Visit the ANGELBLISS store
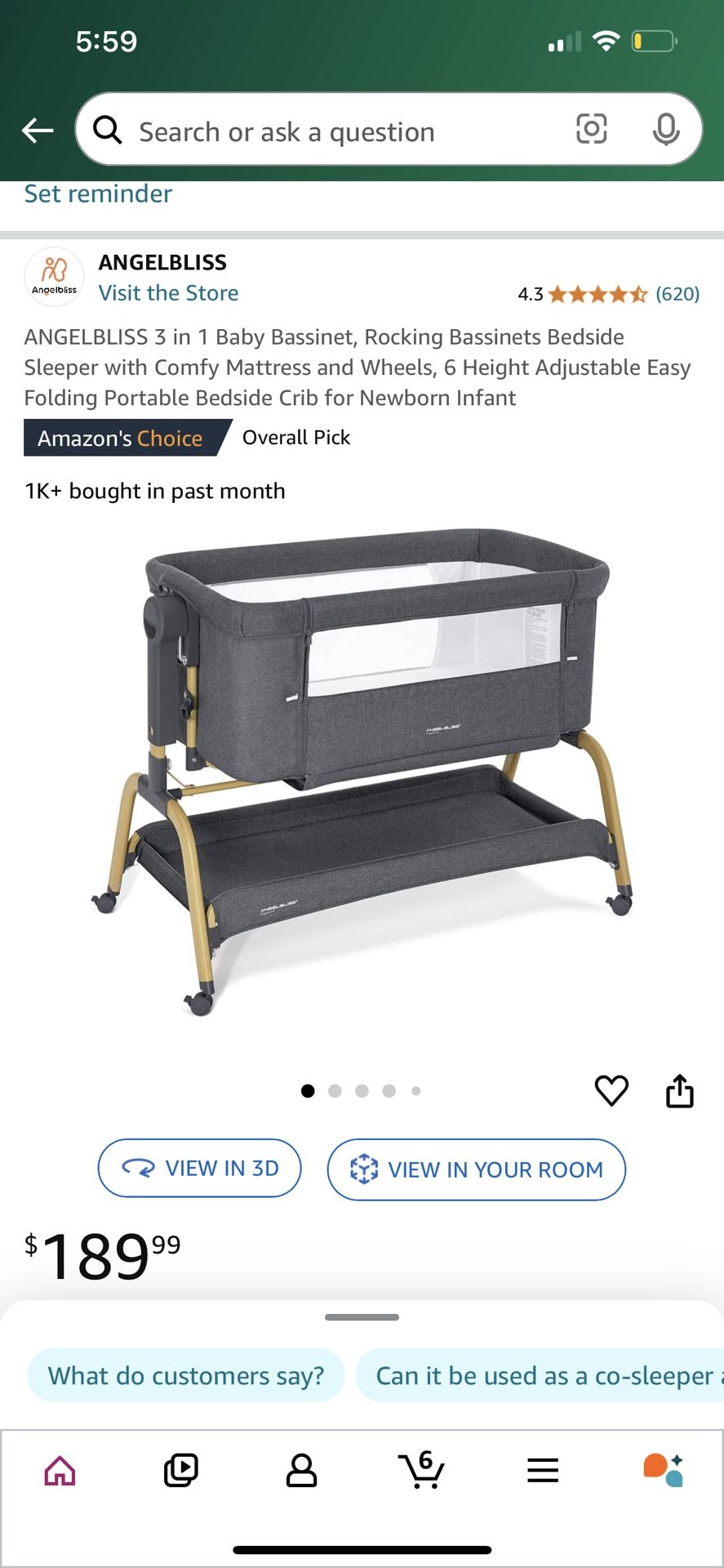724x1568 pixels. (x=168, y=293)
